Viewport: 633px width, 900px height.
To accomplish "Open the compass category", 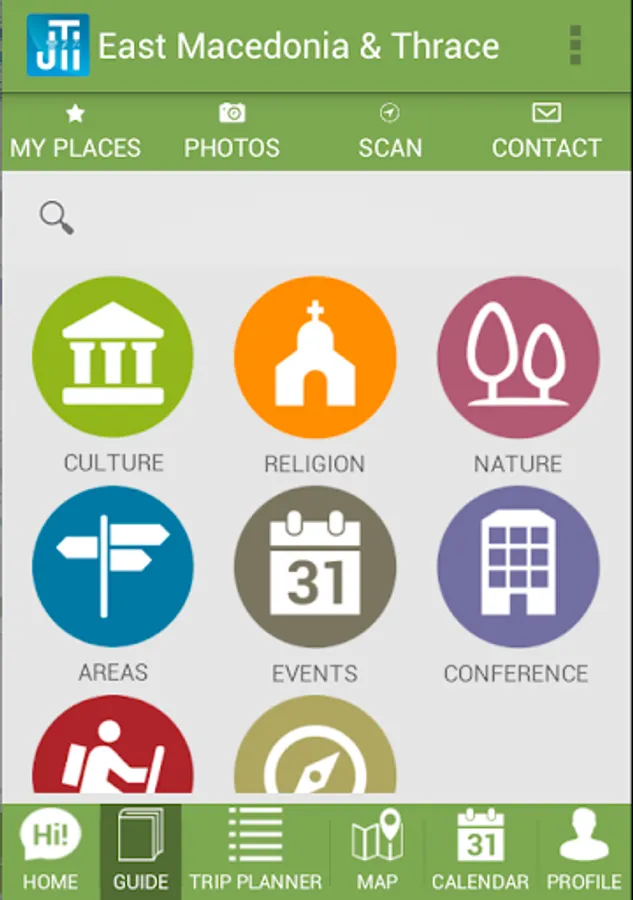I will click(x=315, y=750).
